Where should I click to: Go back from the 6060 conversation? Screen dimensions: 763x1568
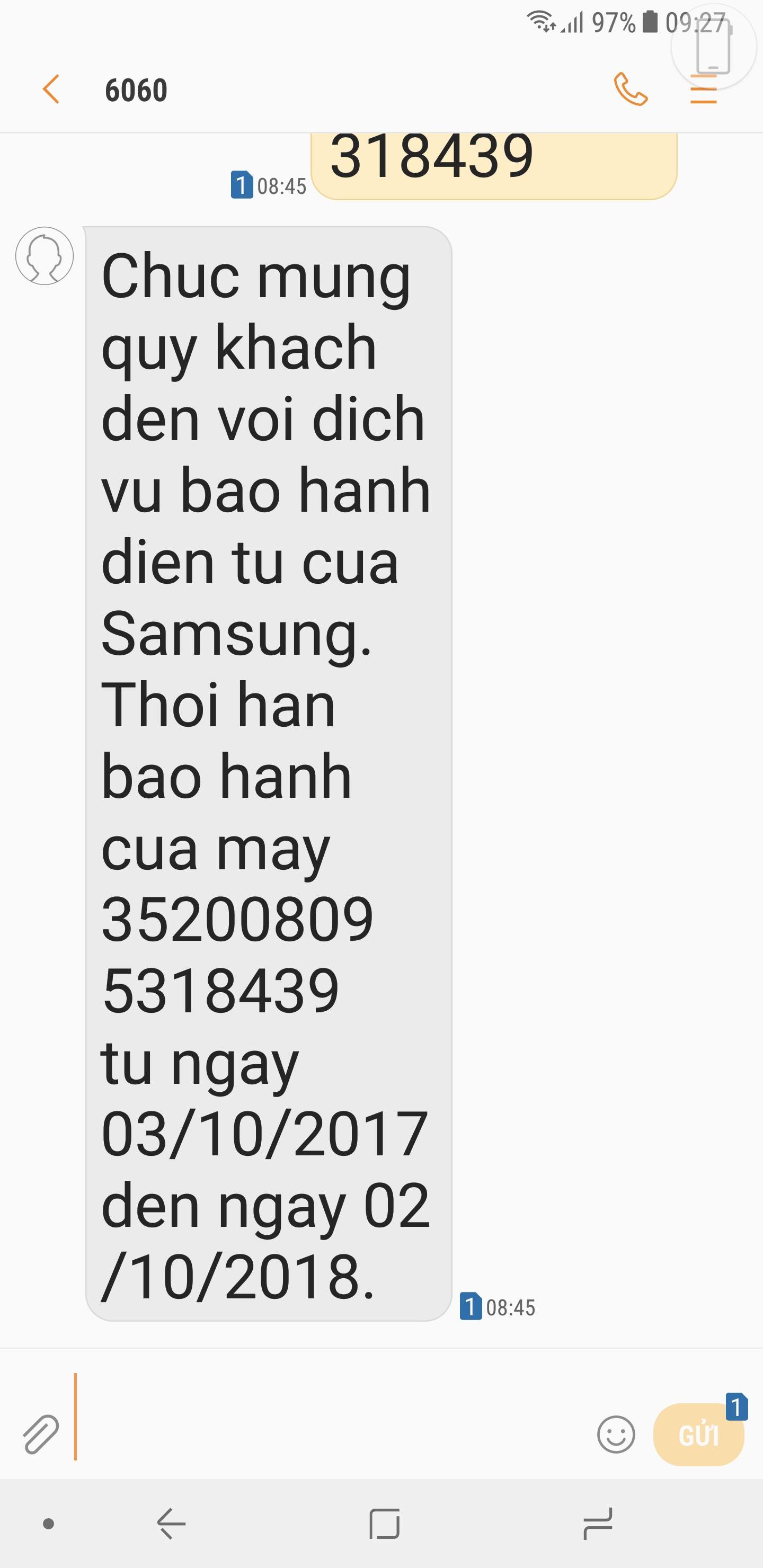click(x=51, y=90)
